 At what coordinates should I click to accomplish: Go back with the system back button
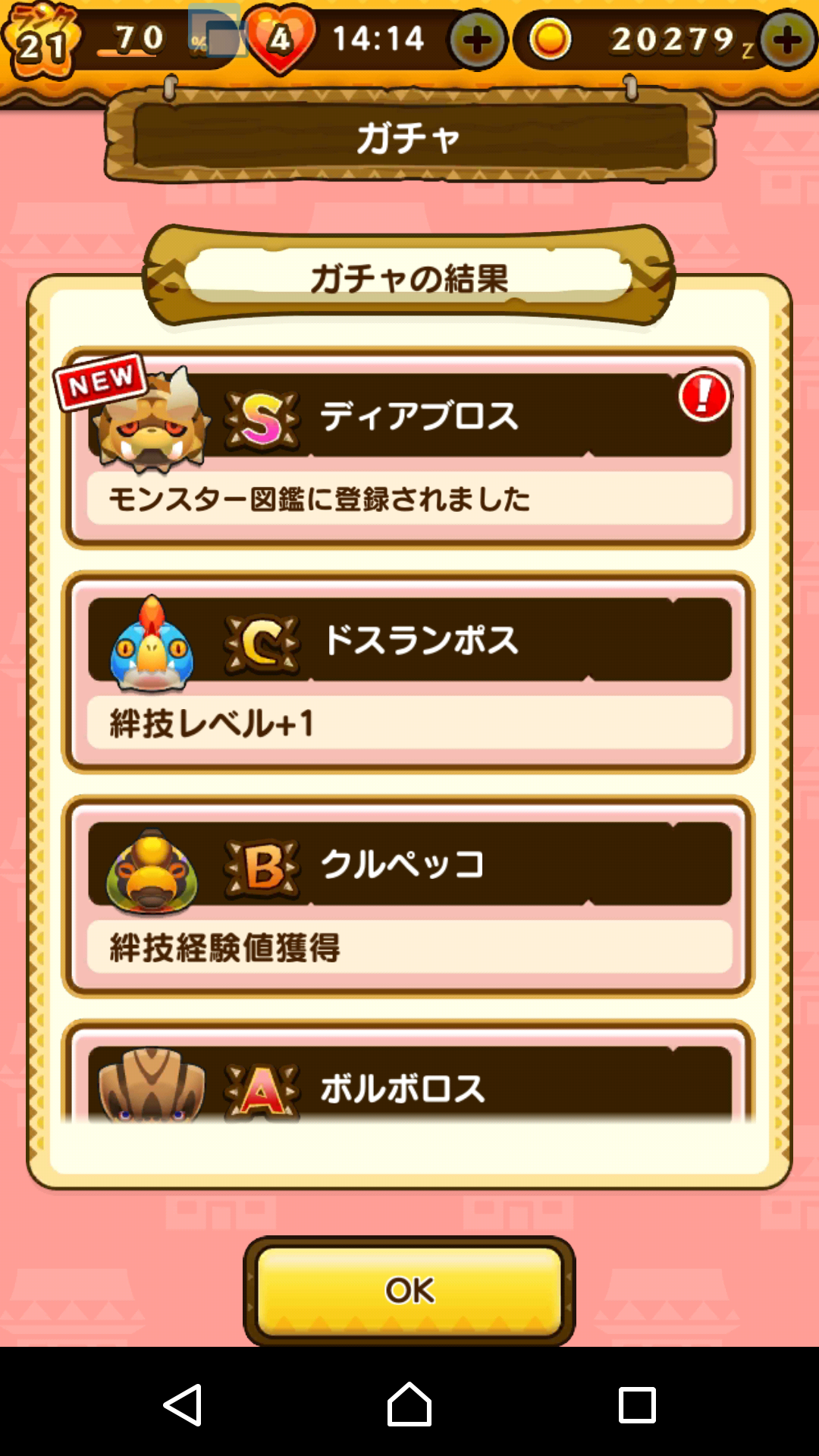pos(183,1404)
